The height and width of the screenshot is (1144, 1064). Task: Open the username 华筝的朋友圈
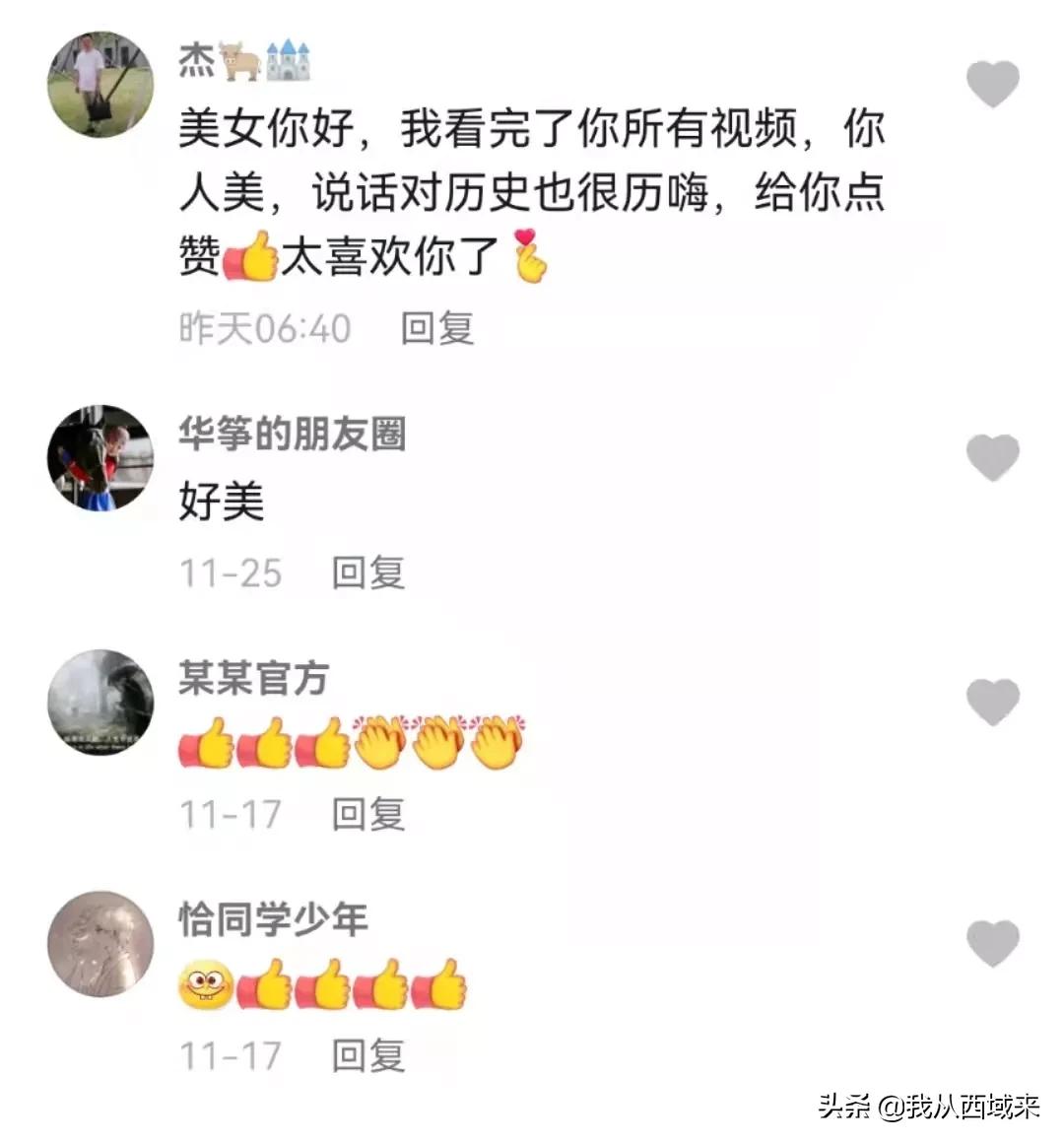[x=292, y=434]
